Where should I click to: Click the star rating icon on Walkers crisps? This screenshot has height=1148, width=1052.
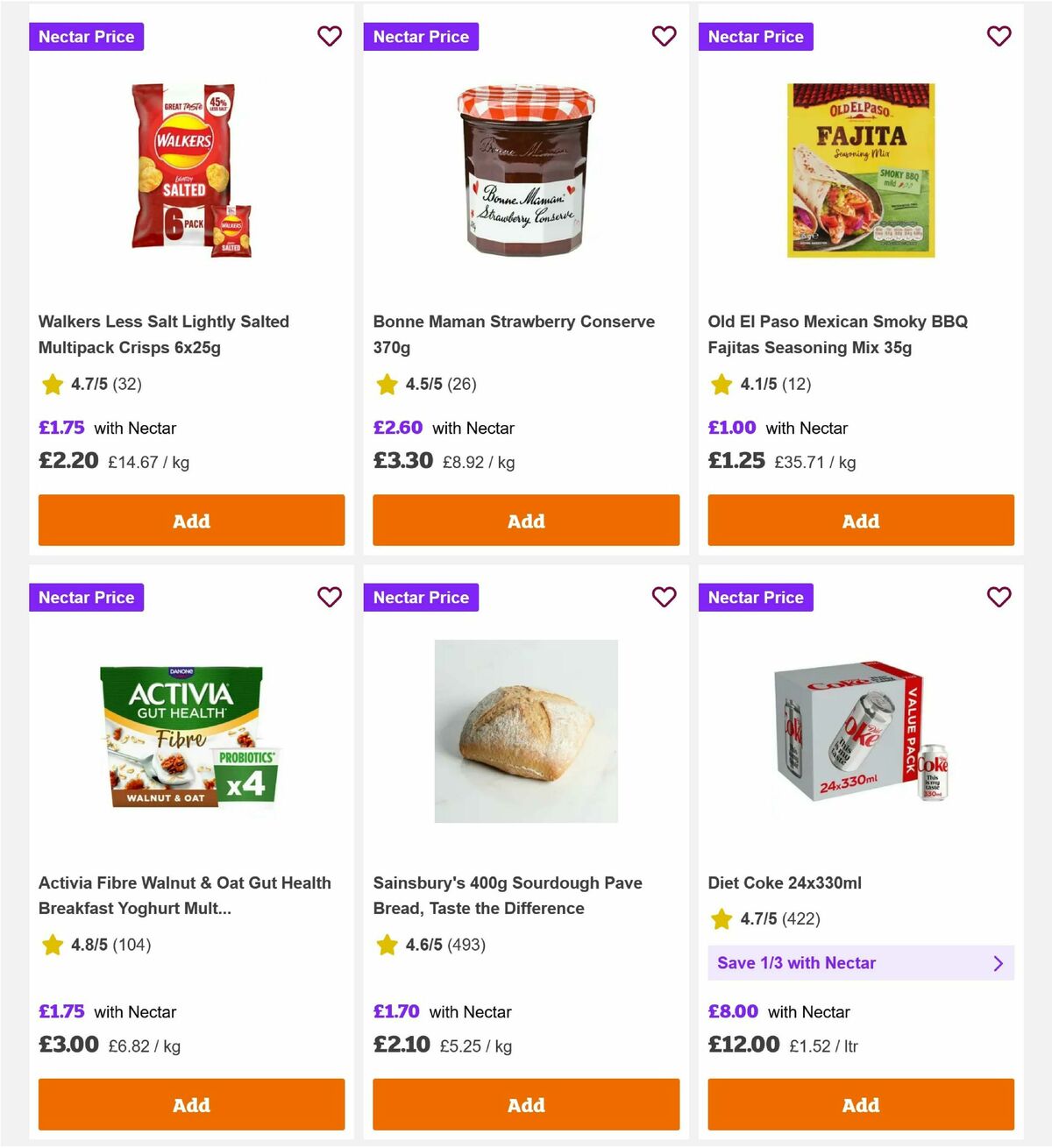(x=52, y=384)
